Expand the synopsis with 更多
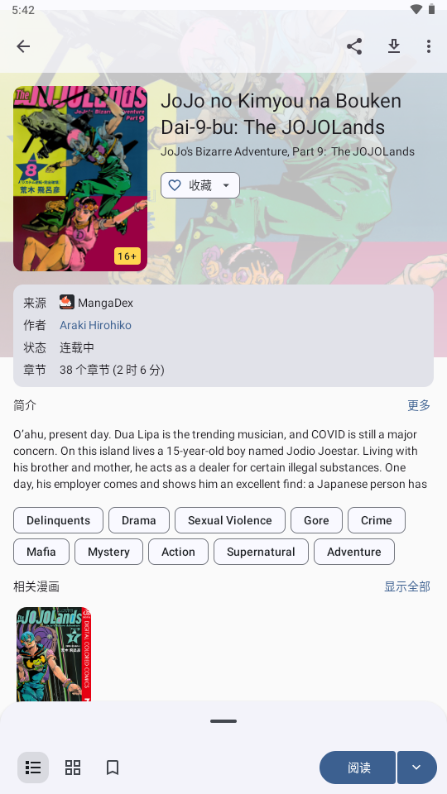 pos(419,405)
